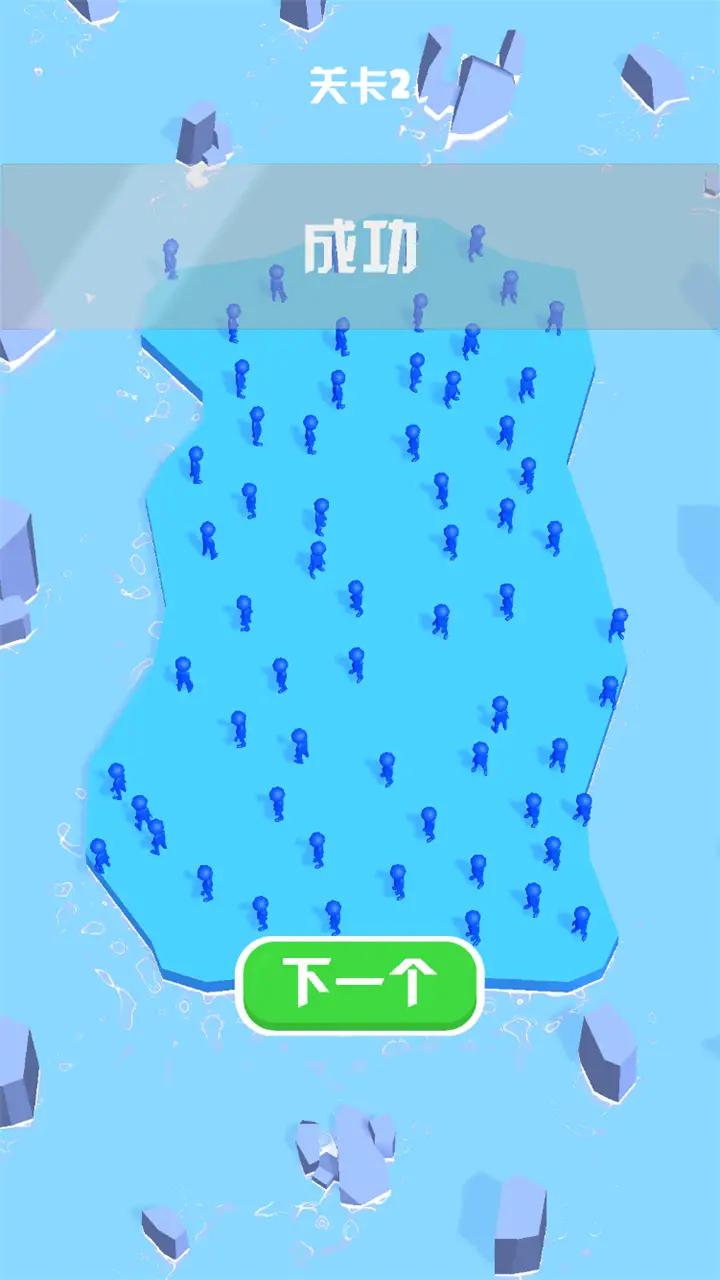Tap the green 下一个 button

[360, 985]
